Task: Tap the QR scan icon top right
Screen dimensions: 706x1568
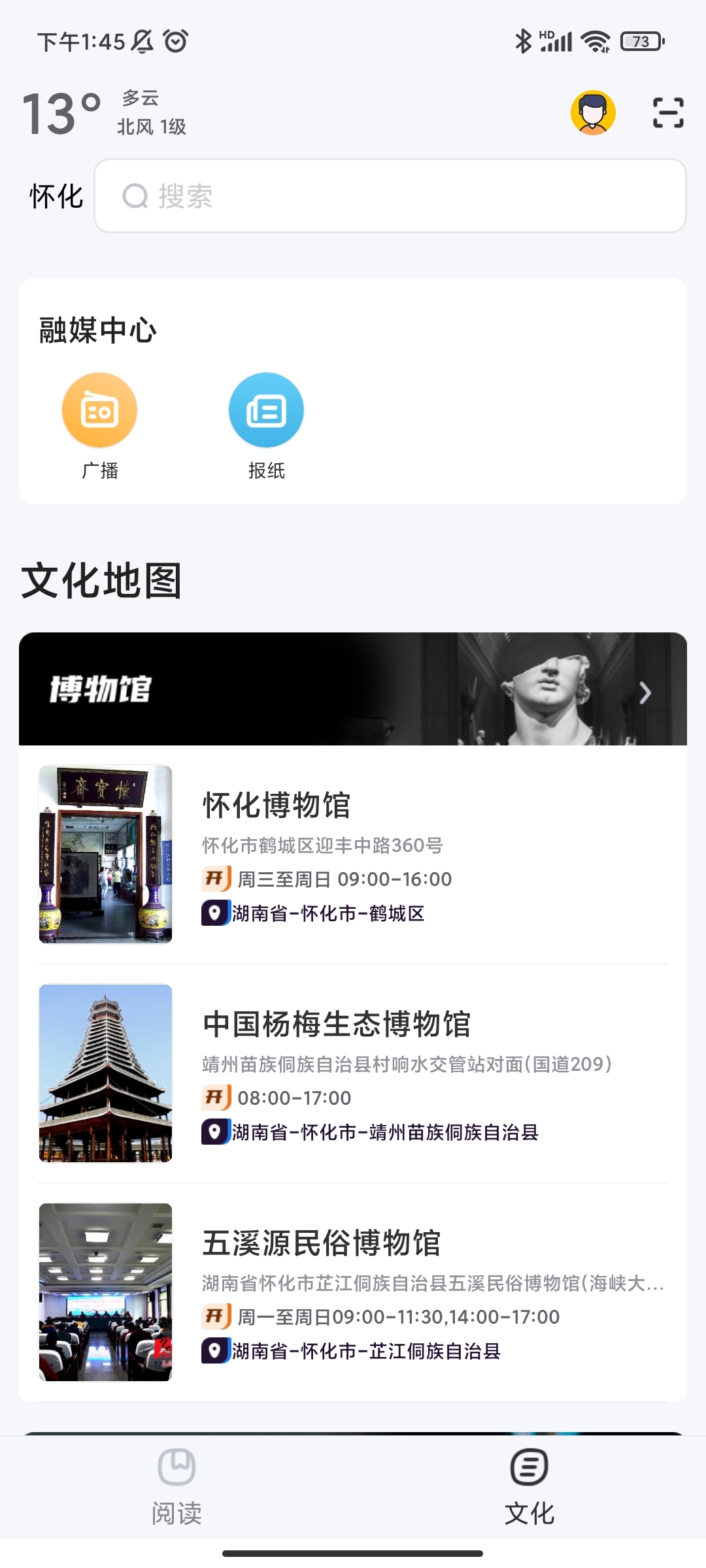Action: 668,112
